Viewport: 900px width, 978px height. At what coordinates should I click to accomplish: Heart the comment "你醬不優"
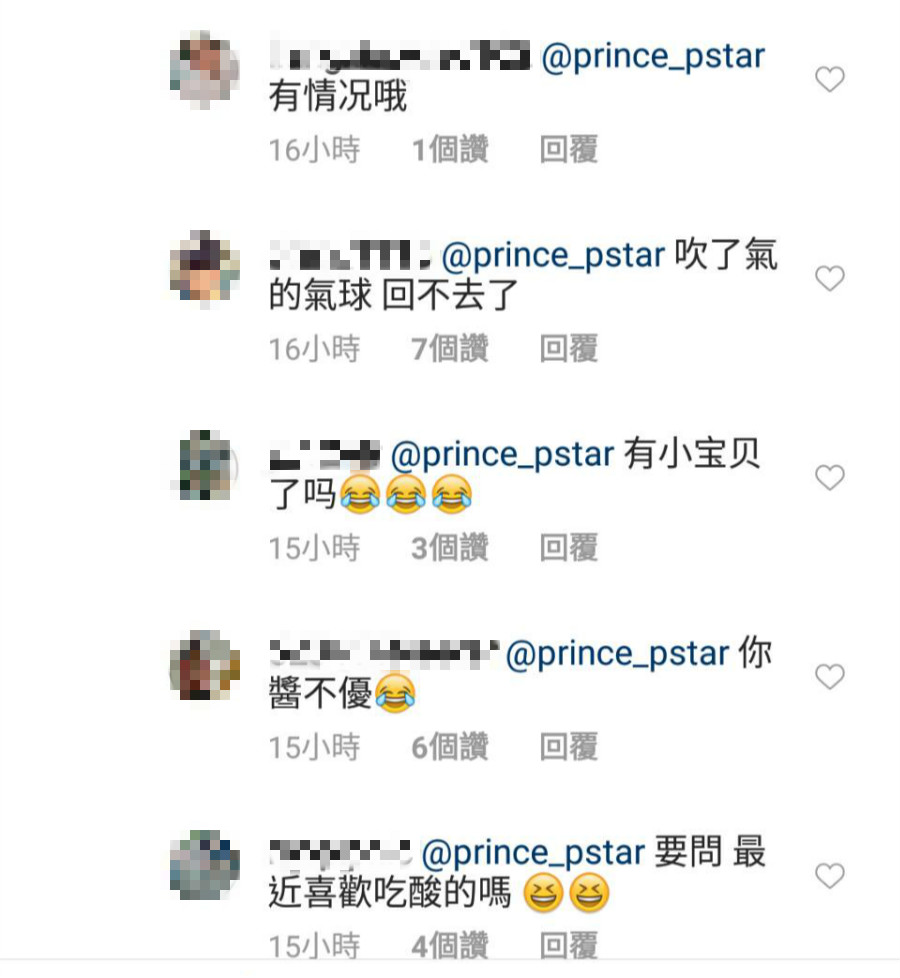click(x=830, y=677)
